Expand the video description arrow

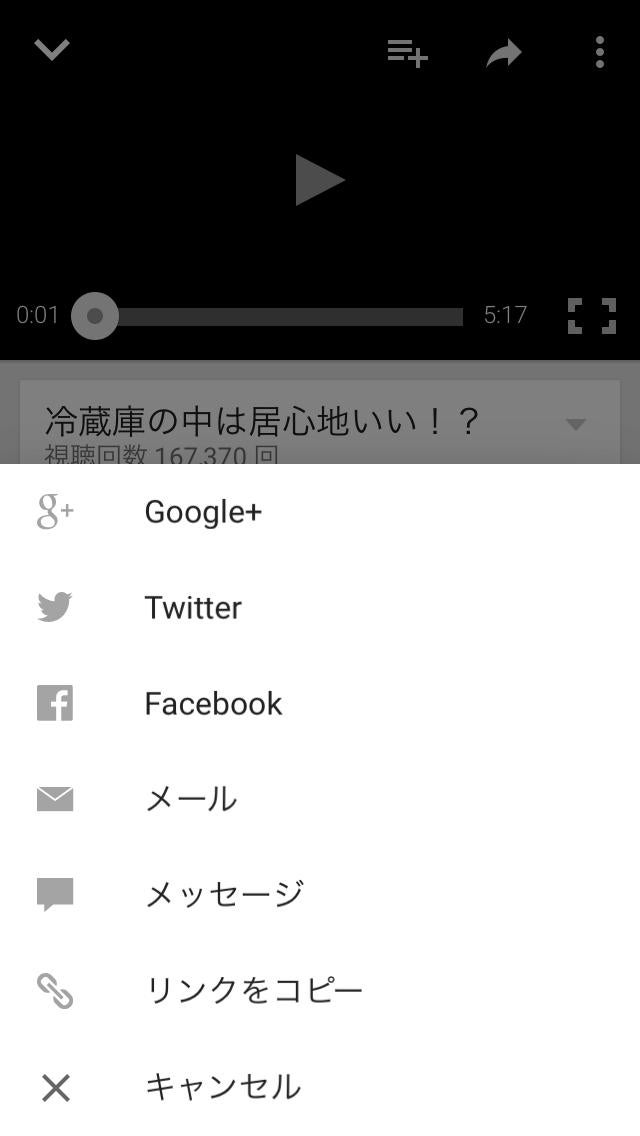click(575, 424)
